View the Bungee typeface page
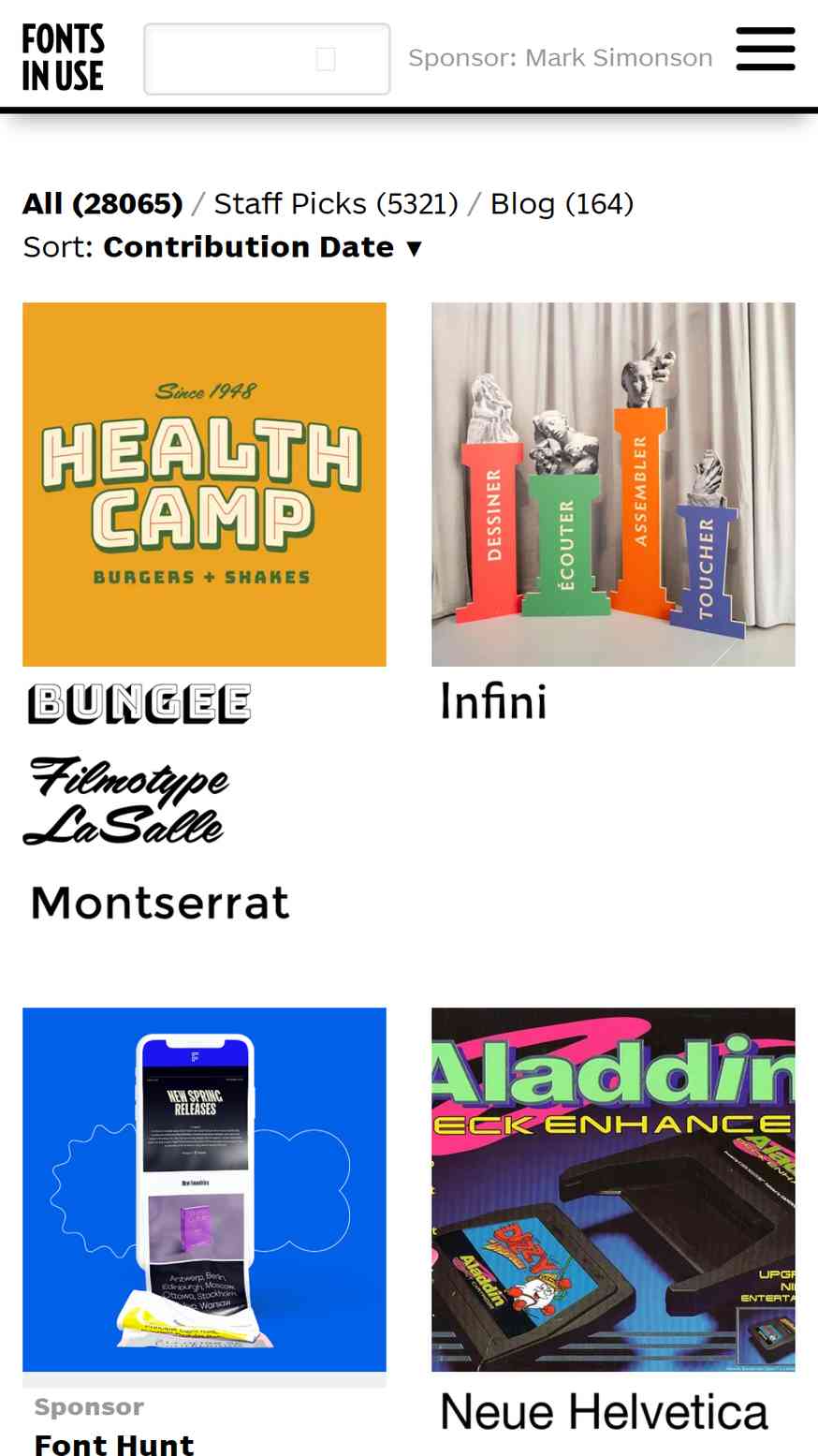 pyautogui.click(x=139, y=703)
